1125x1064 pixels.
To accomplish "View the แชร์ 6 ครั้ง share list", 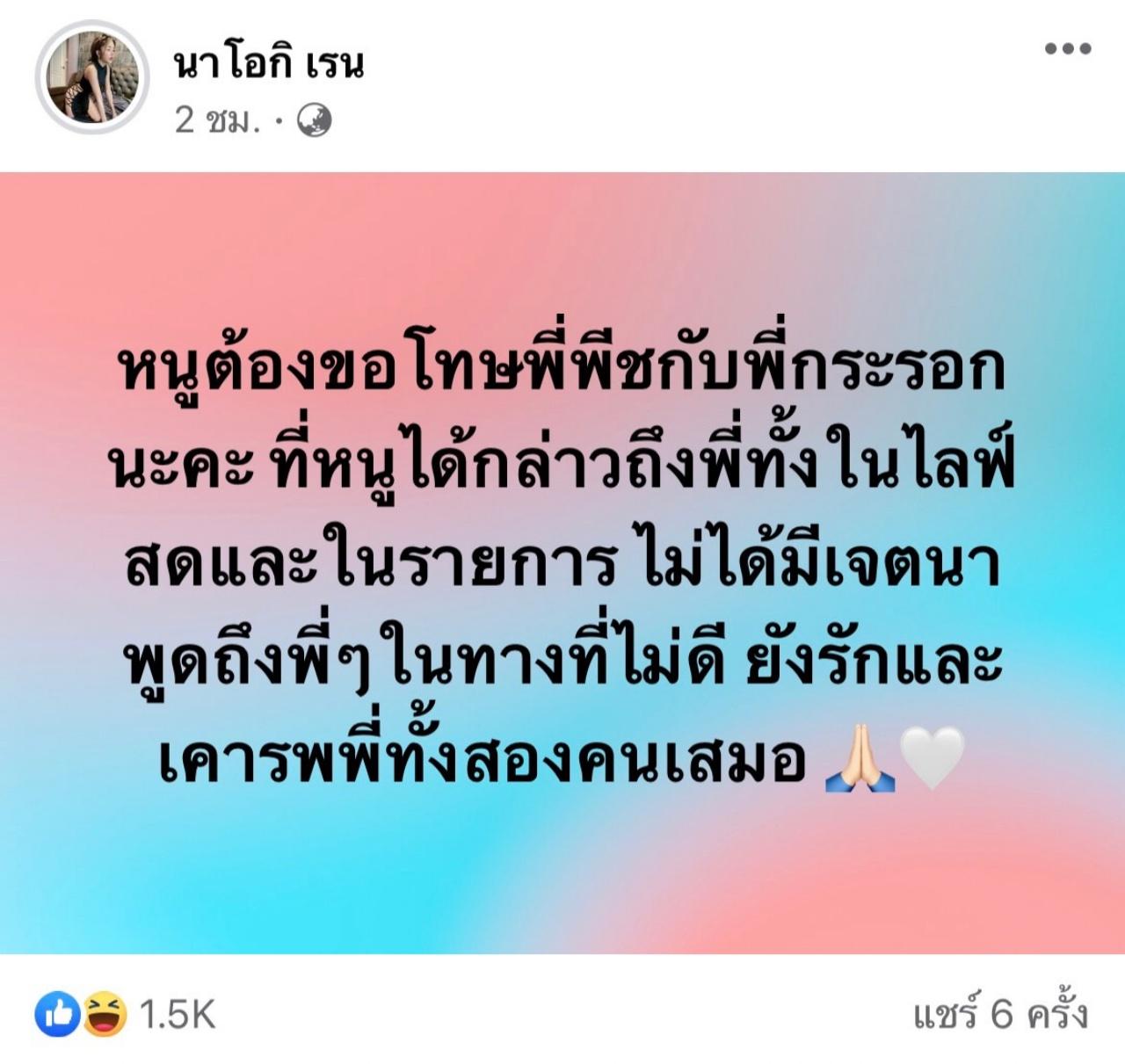I will tap(1000, 1015).
